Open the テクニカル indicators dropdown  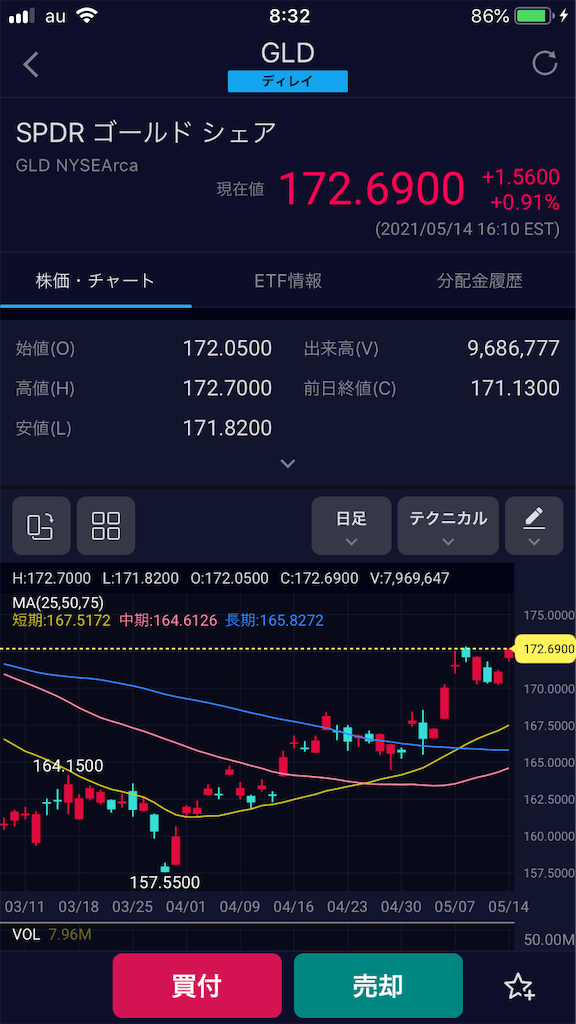point(448,526)
